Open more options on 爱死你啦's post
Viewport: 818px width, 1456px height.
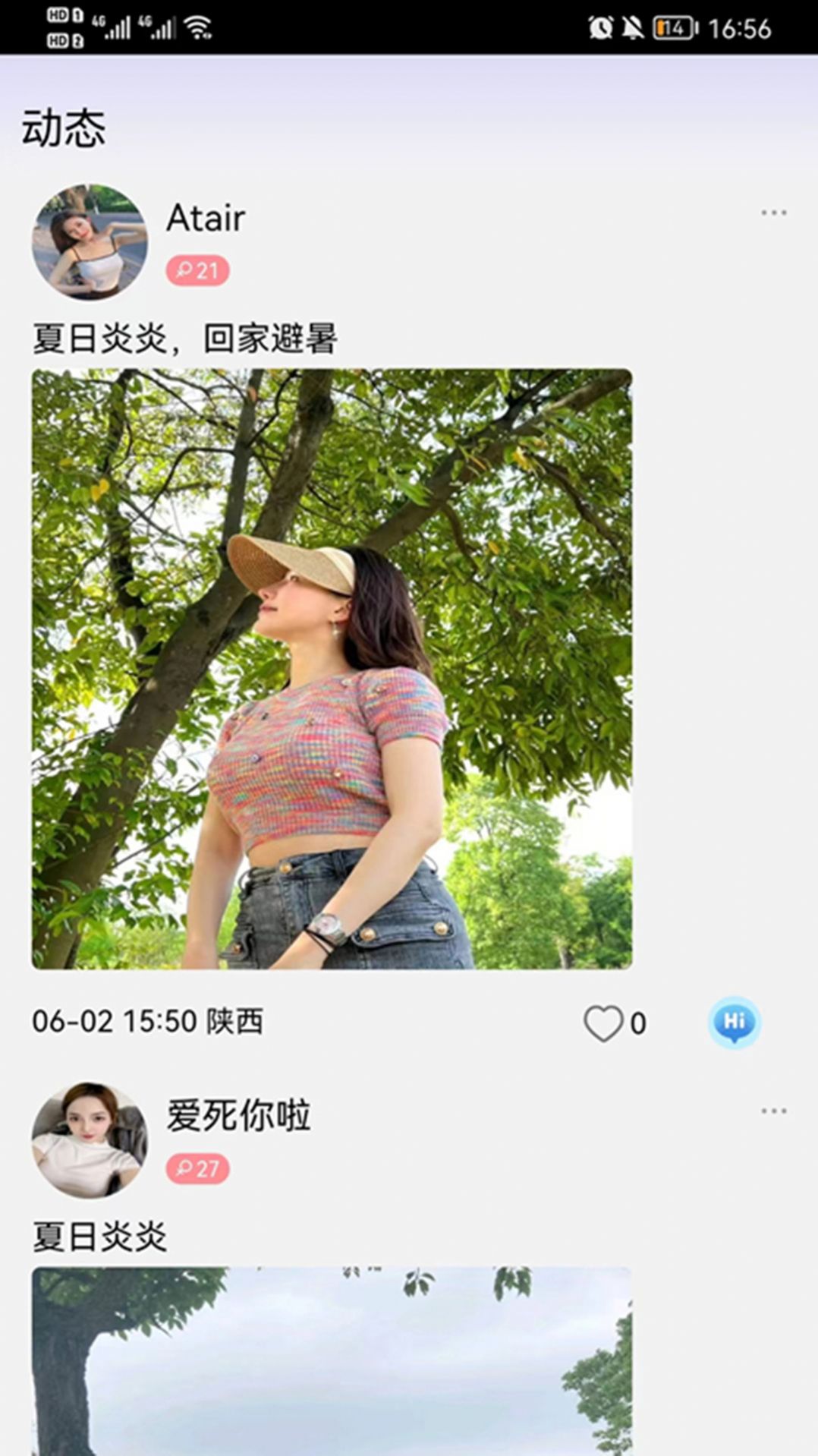773,1110
